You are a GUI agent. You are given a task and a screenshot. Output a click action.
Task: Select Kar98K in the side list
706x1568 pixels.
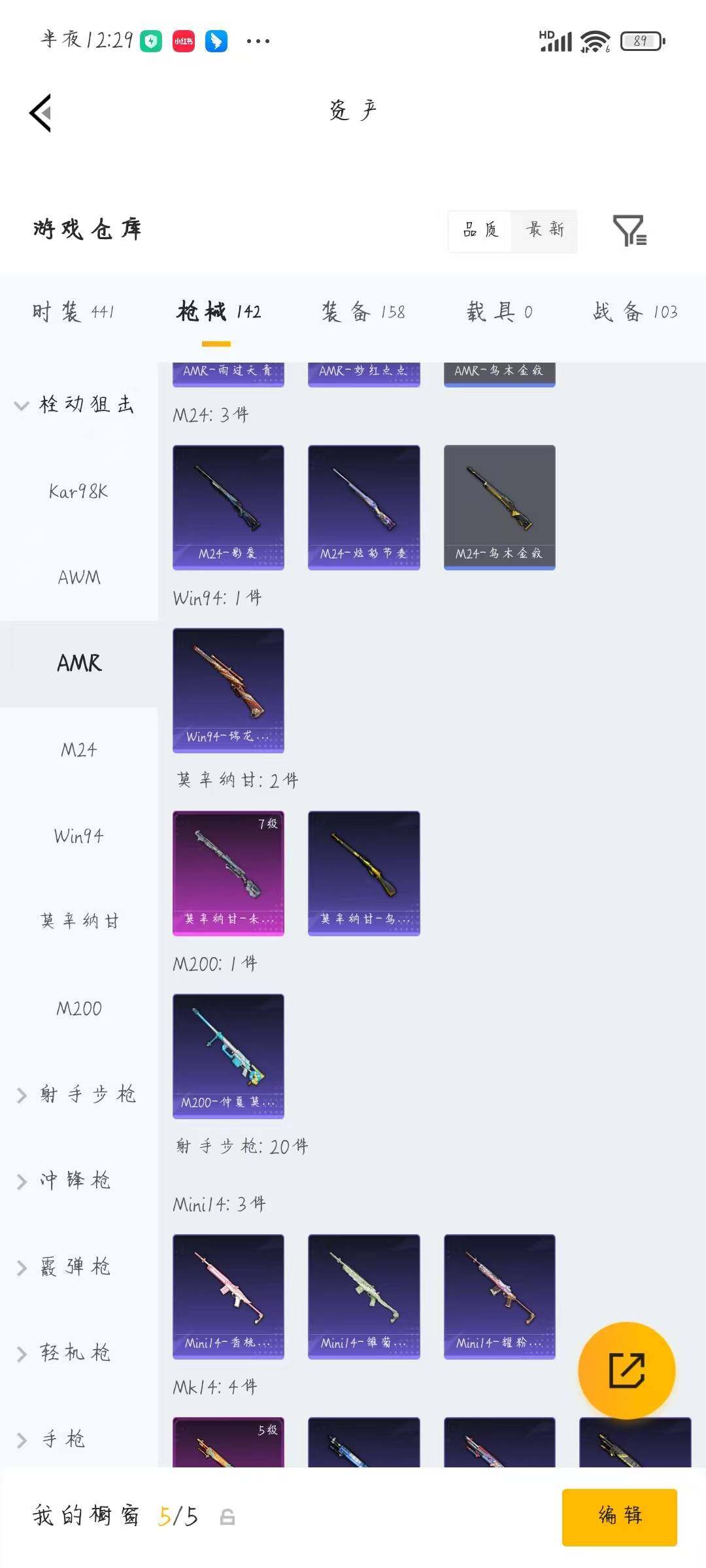tap(78, 491)
